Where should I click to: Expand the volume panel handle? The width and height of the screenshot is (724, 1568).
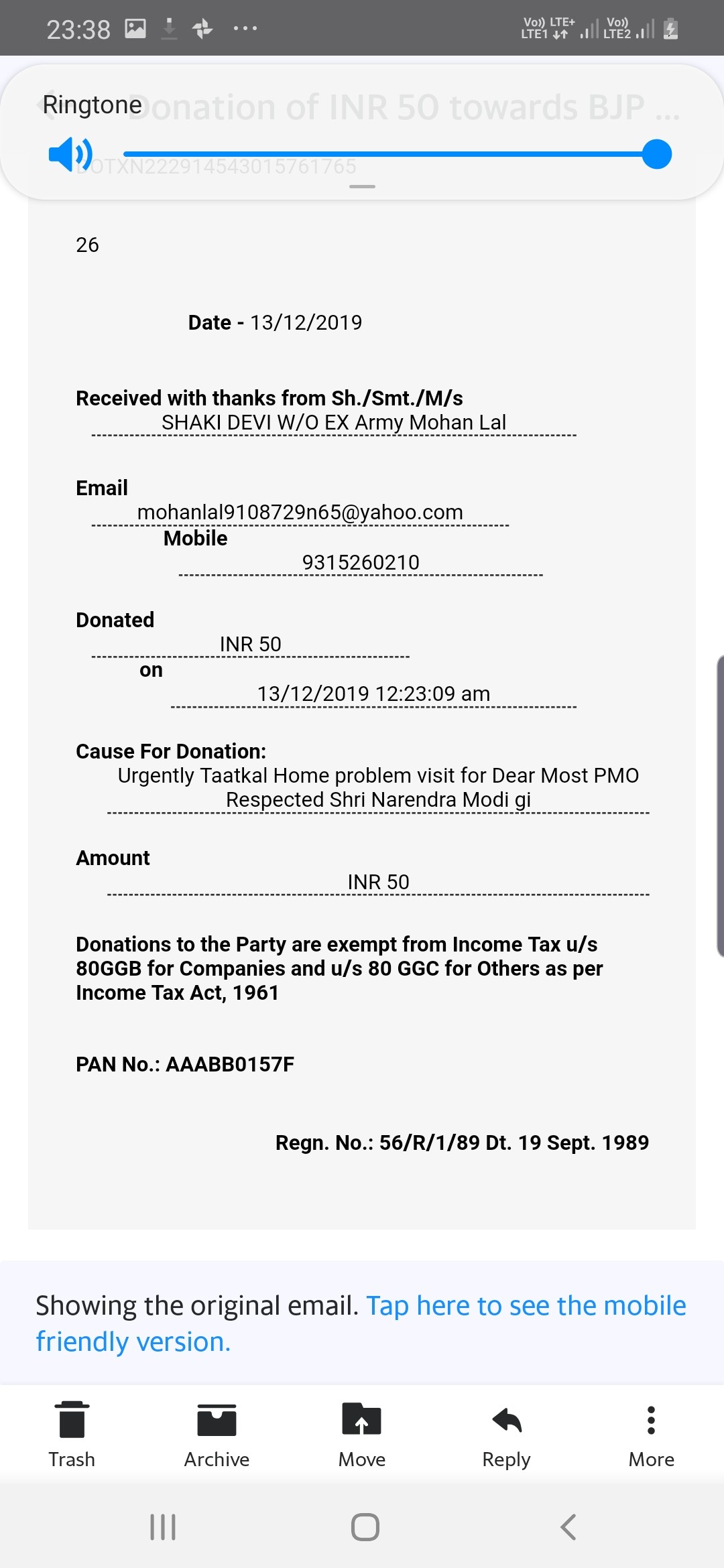(x=362, y=187)
